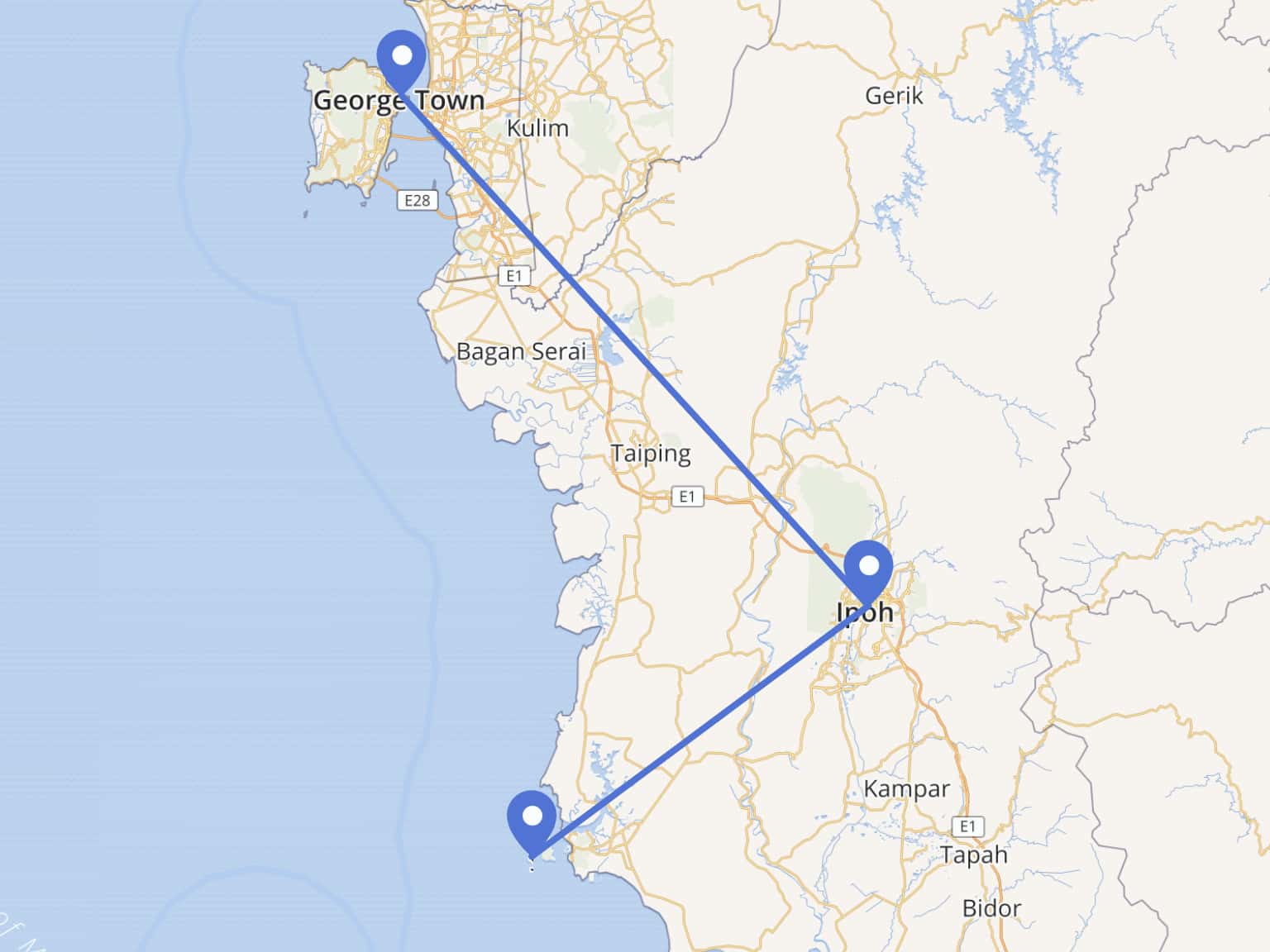The width and height of the screenshot is (1270, 952).
Task: Tap the unlabeled pin on the coast
Action: click(532, 820)
